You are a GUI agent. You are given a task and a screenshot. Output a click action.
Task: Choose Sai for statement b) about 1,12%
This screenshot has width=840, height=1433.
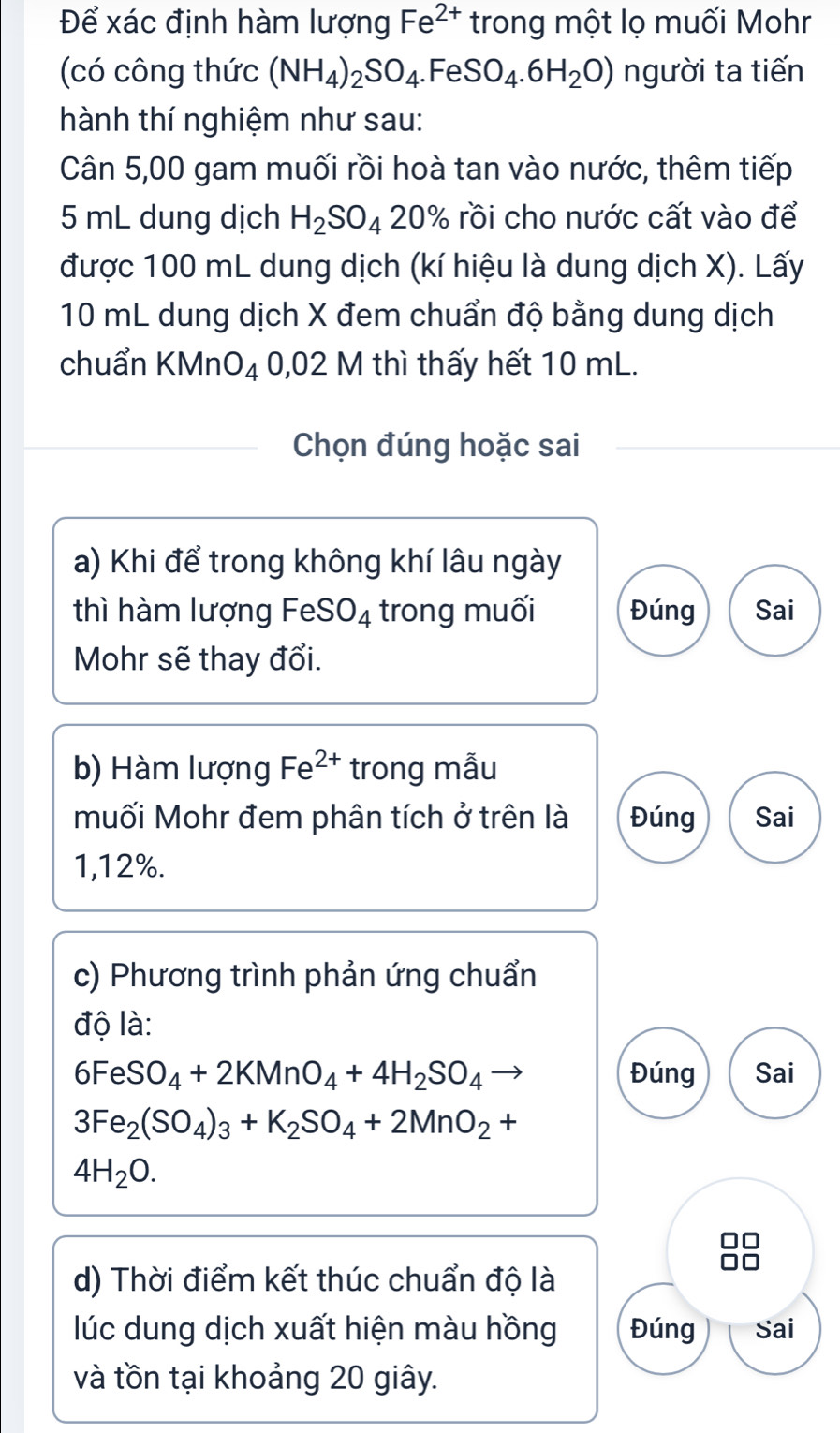(774, 818)
